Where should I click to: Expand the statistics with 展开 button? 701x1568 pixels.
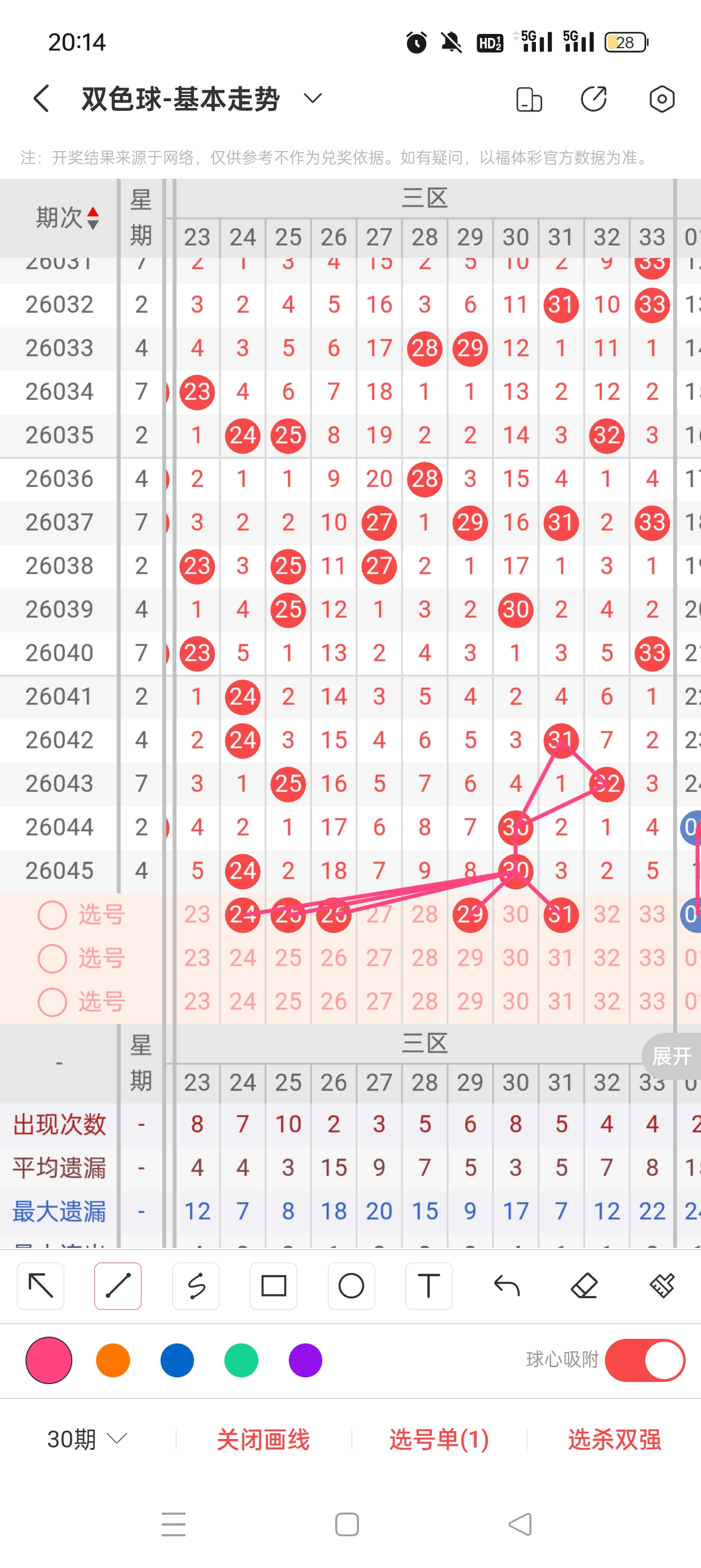click(671, 1056)
